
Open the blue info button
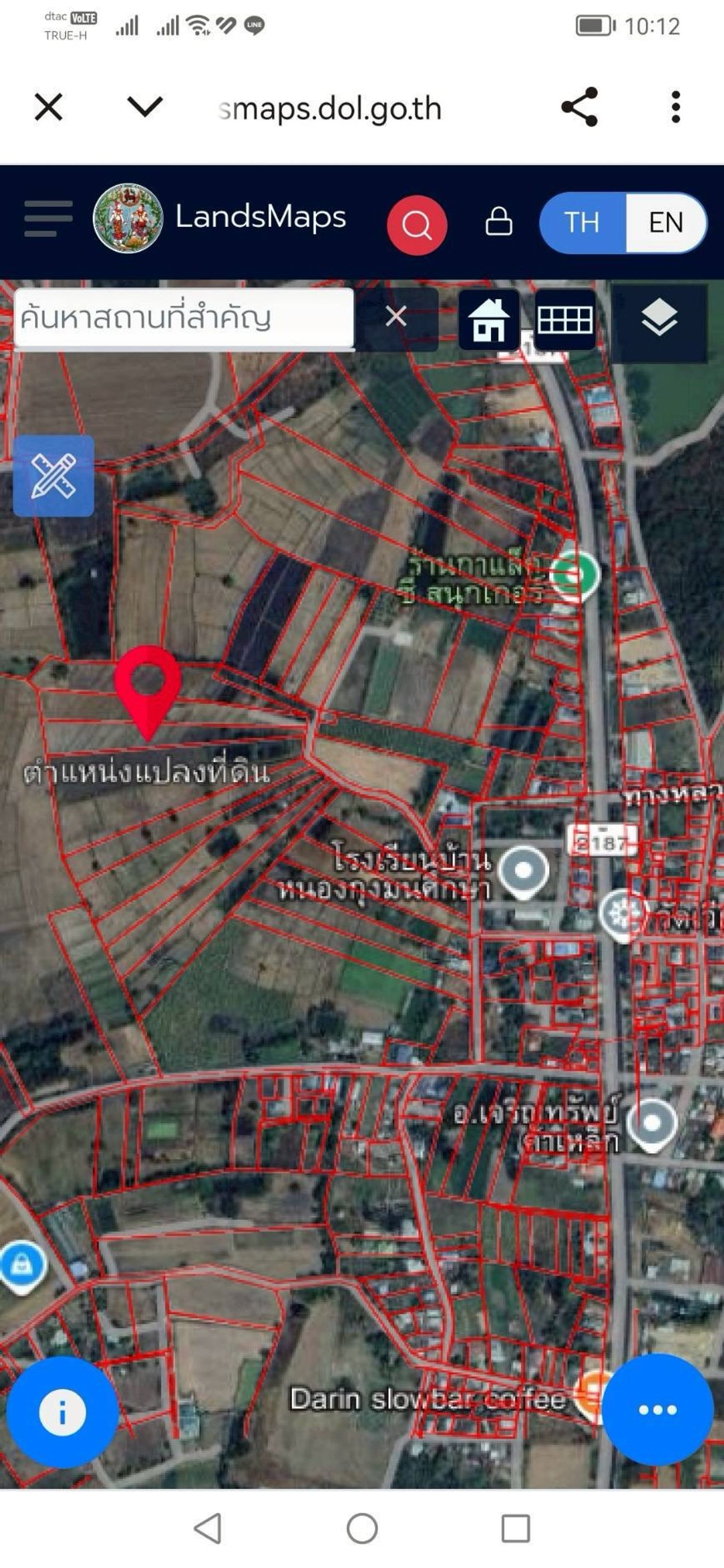coord(62,1411)
